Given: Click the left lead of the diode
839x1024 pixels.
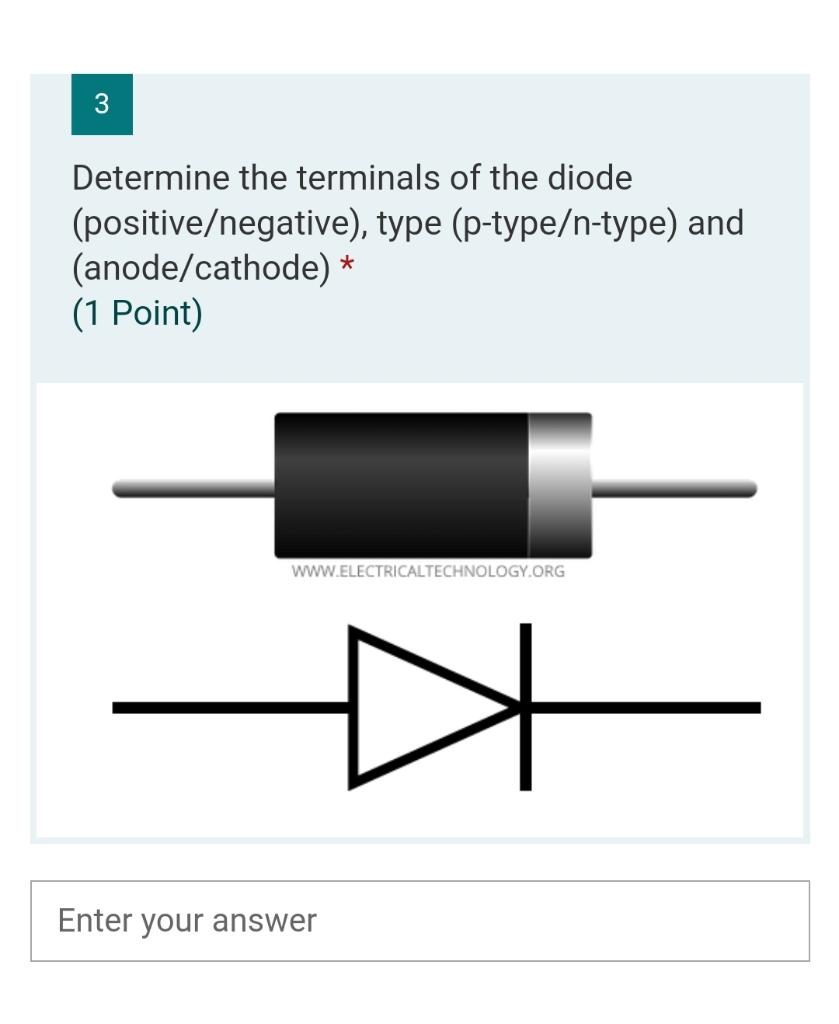Looking at the screenshot, I should [190, 487].
